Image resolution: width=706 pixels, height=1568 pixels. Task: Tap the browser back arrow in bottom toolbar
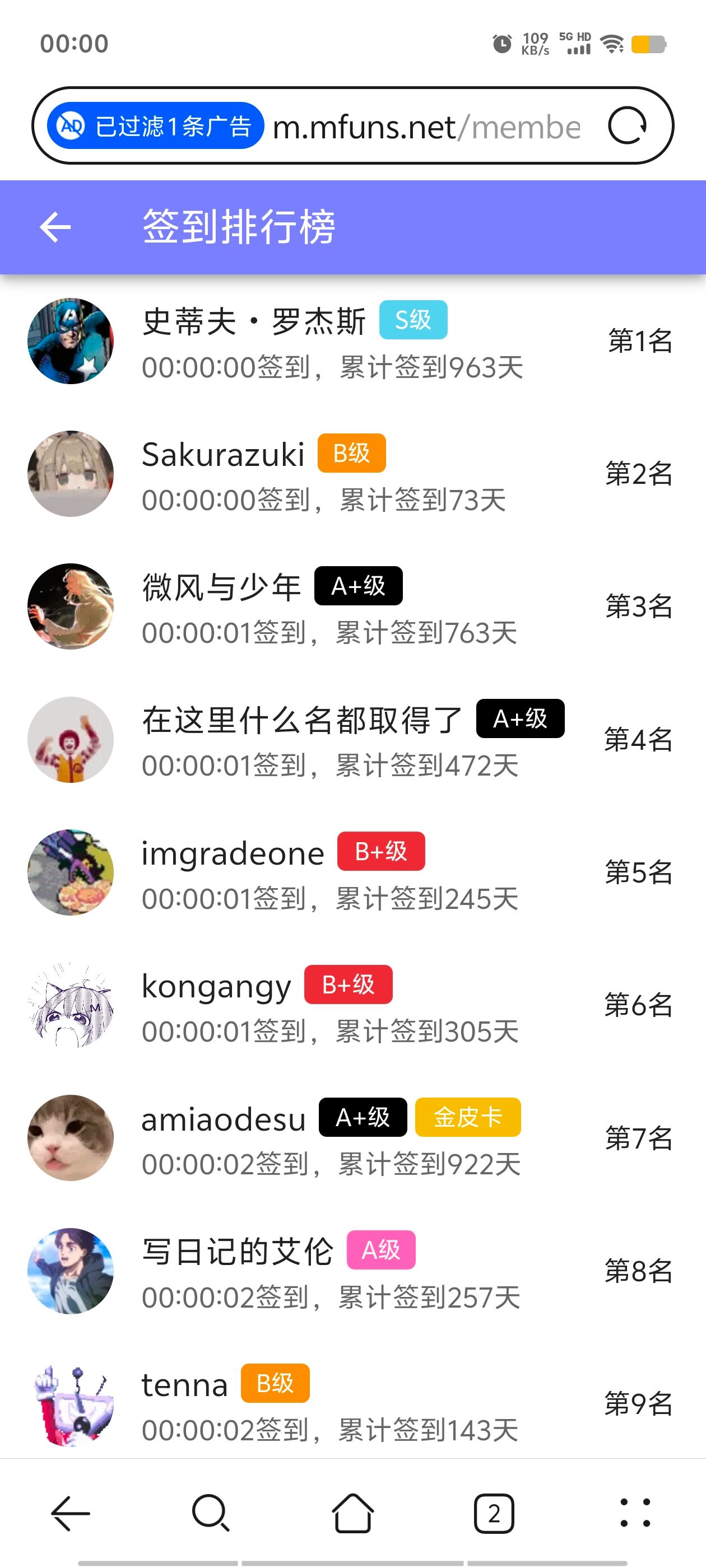[71, 1513]
